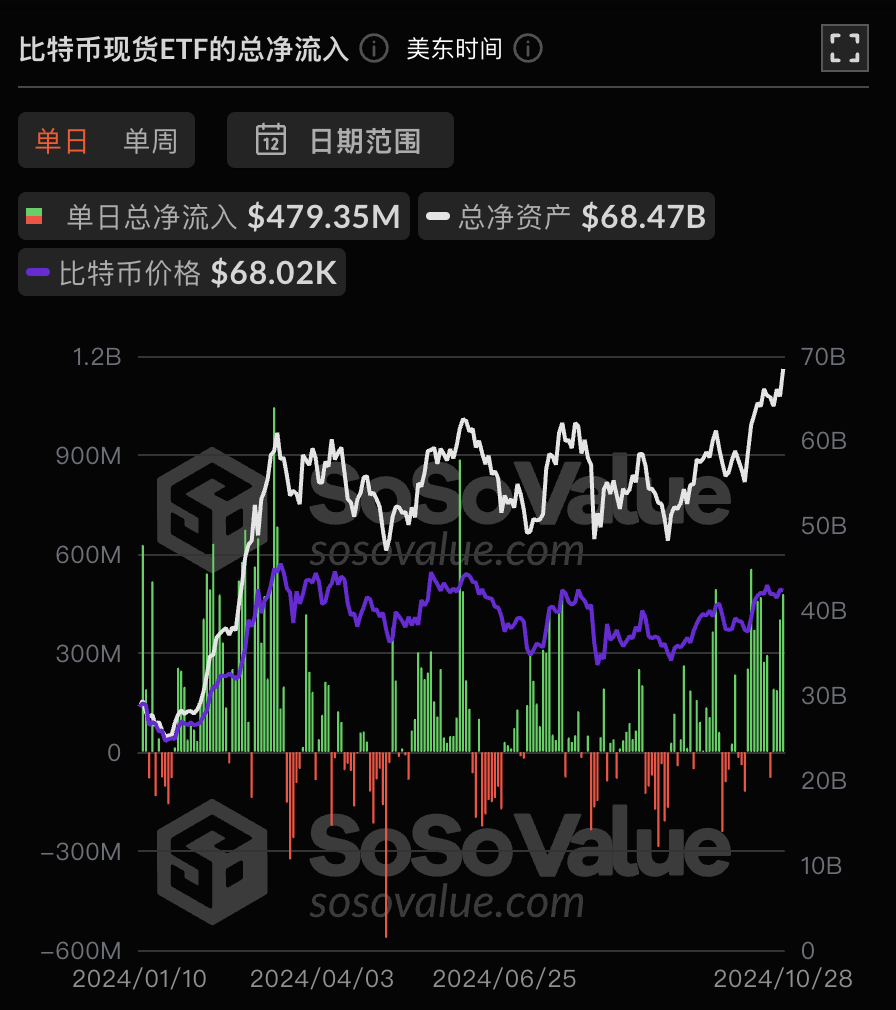Click the info icon beside the chart title

point(372,48)
